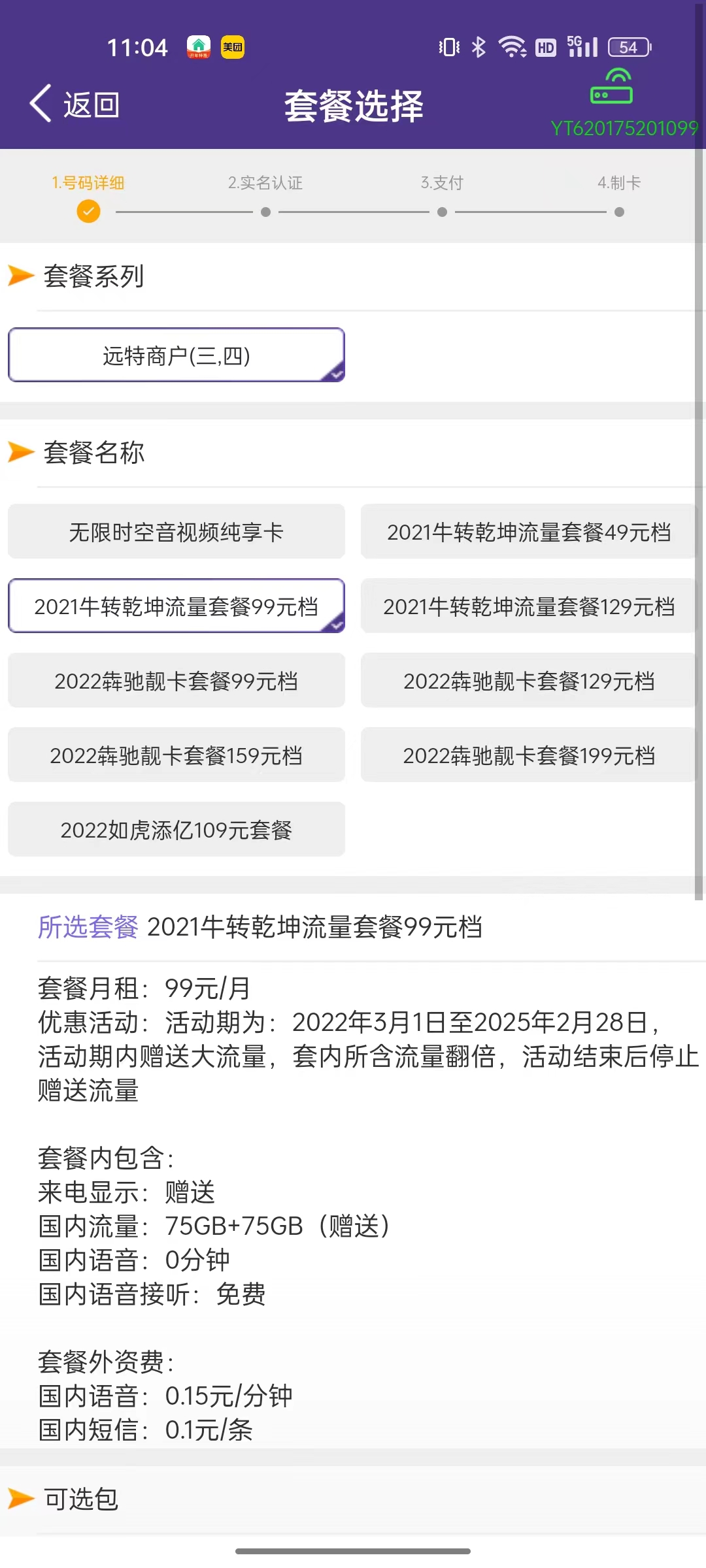Select 2021牛转乾坤流量套餐49元档
The height and width of the screenshot is (1568, 706).
[x=529, y=532]
